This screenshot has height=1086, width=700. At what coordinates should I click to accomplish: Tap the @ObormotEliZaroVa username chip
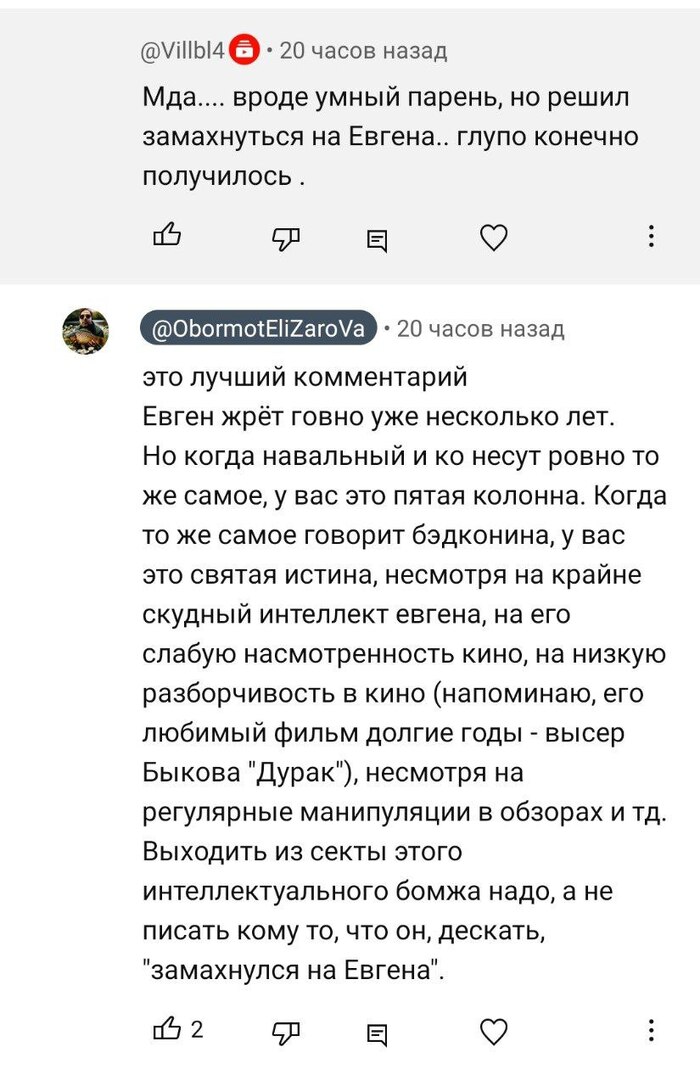259,329
